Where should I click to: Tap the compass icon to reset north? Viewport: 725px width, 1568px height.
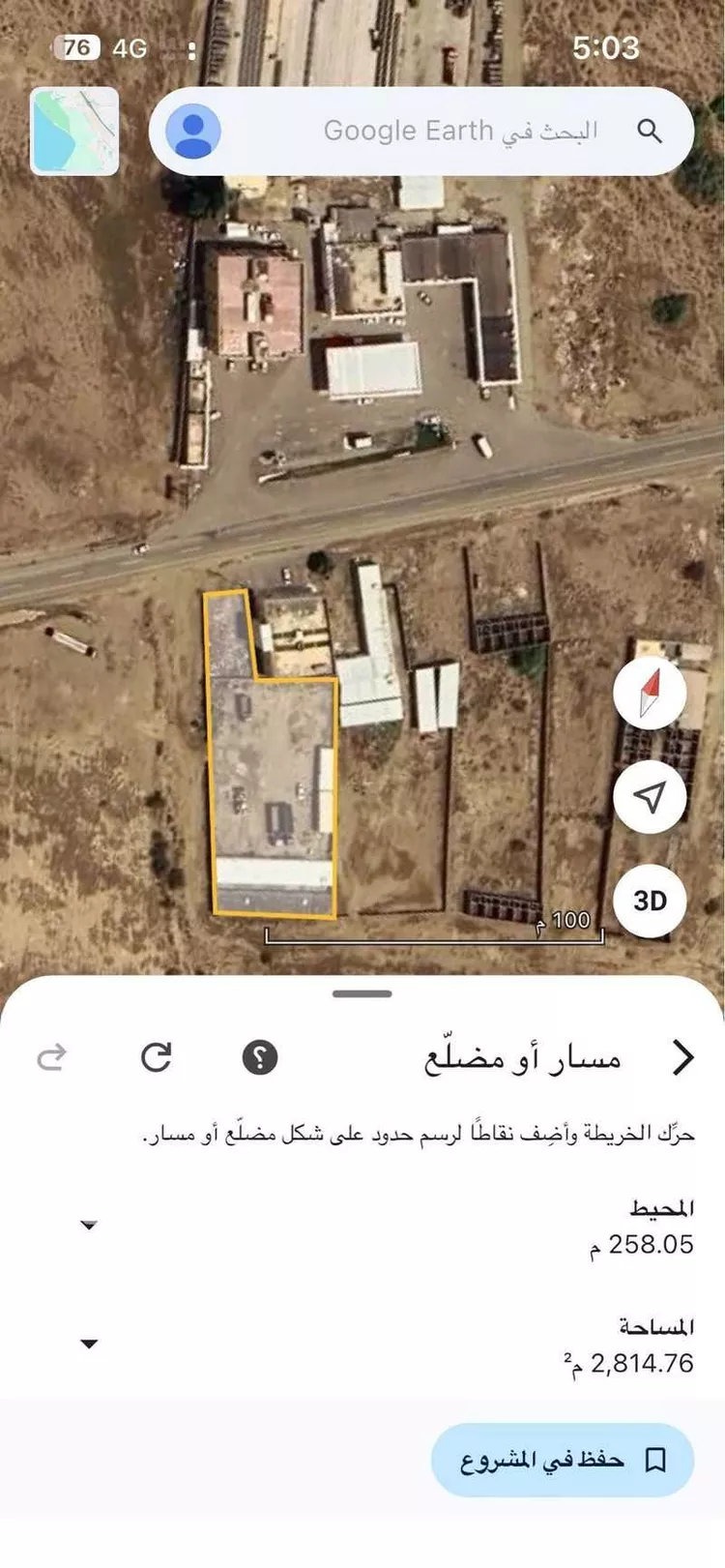(650, 693)
